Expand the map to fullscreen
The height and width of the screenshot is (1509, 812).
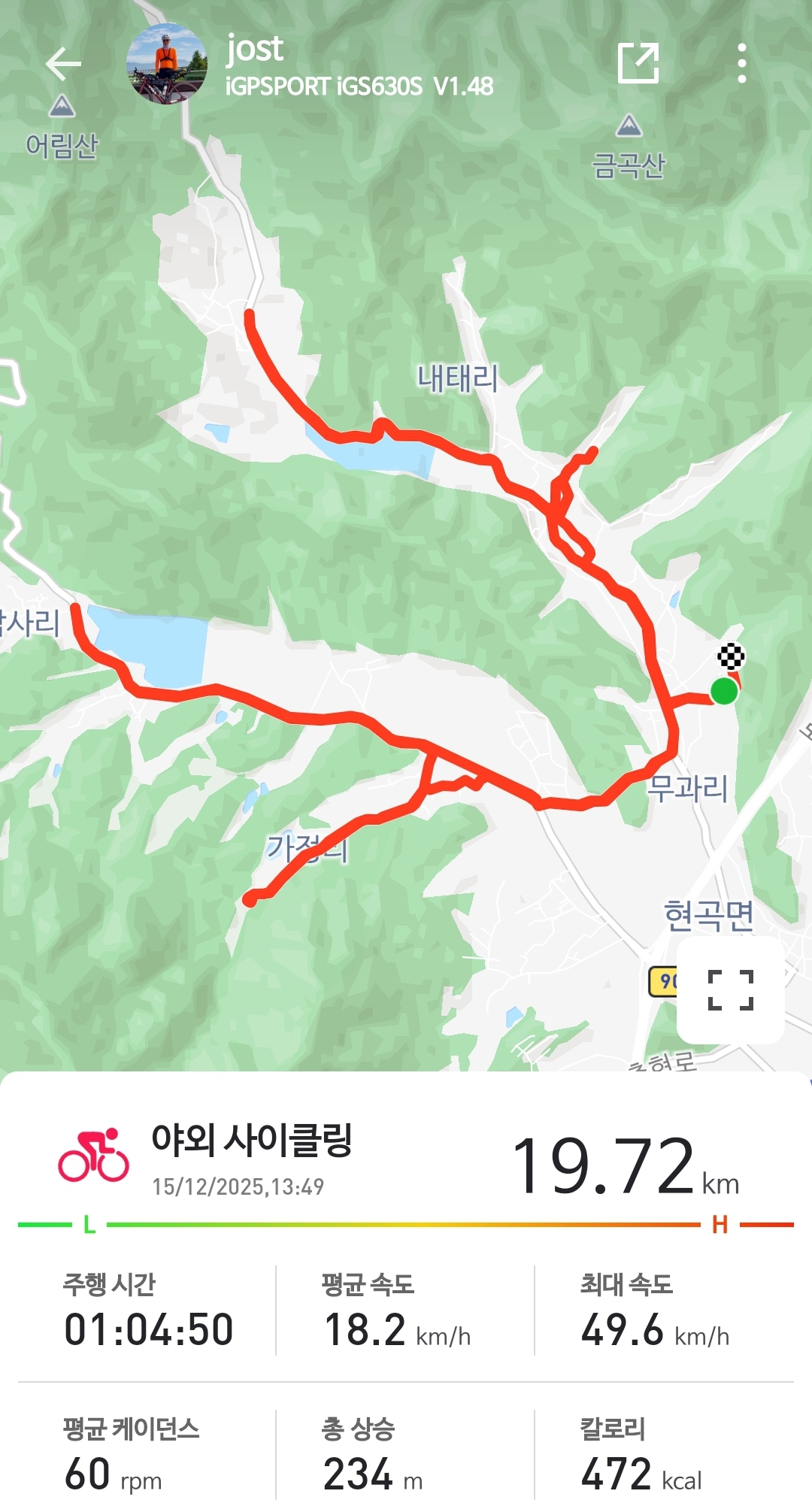[x=731, y=989]
